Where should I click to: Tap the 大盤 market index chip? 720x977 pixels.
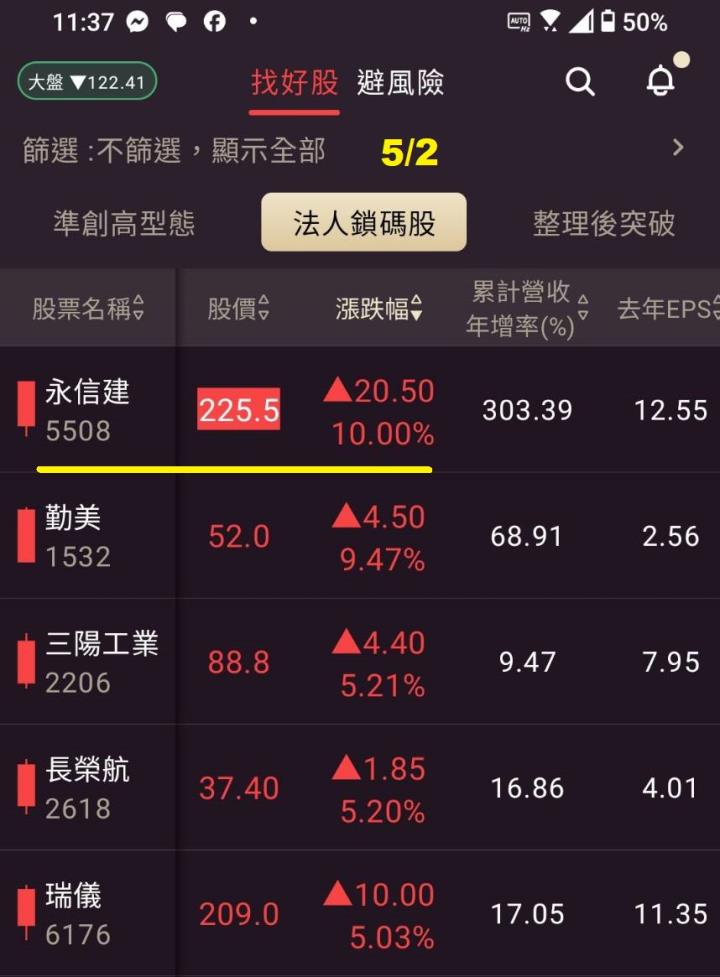tap(87, 81)
